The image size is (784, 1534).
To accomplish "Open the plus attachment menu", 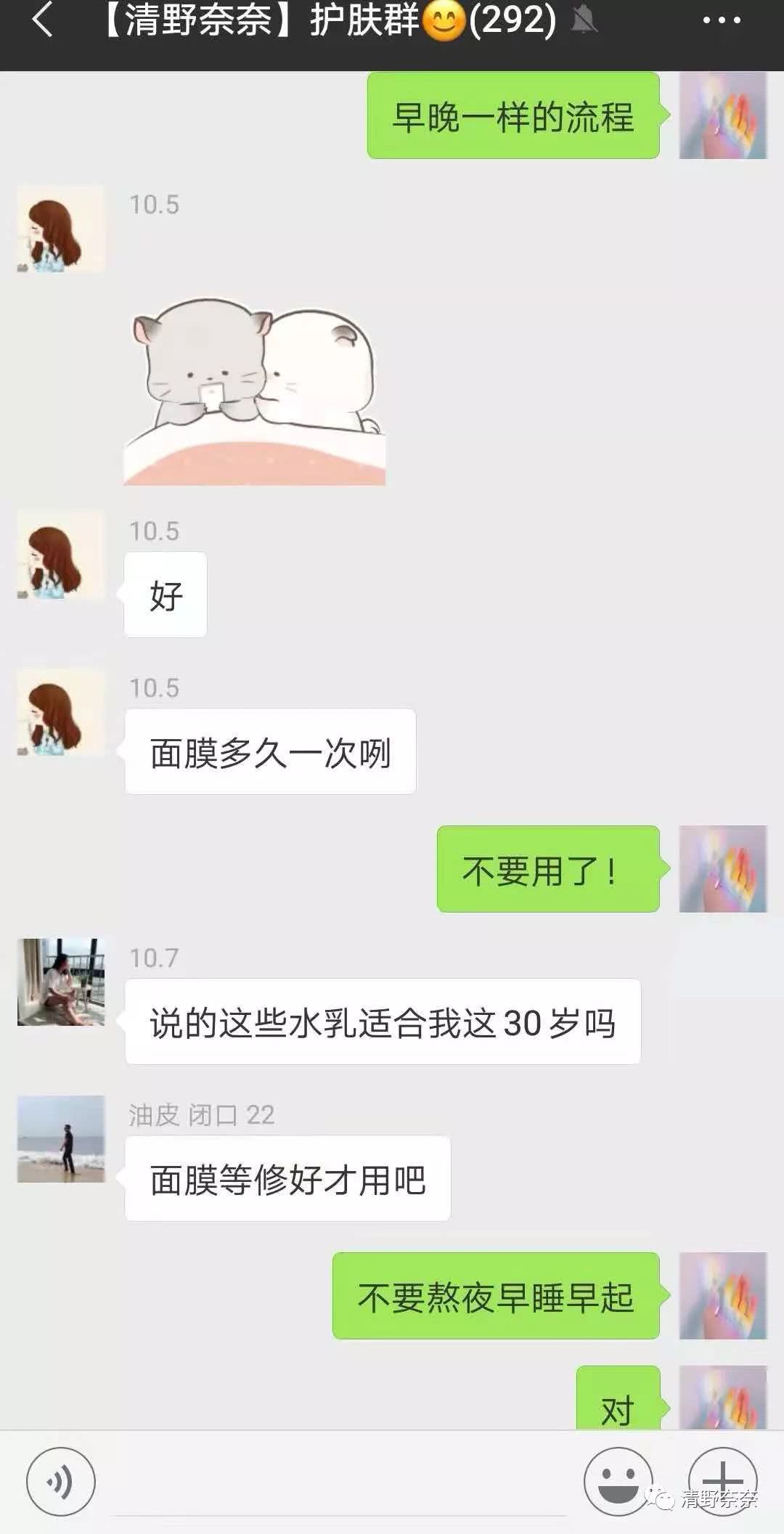I will [722, 1480].
